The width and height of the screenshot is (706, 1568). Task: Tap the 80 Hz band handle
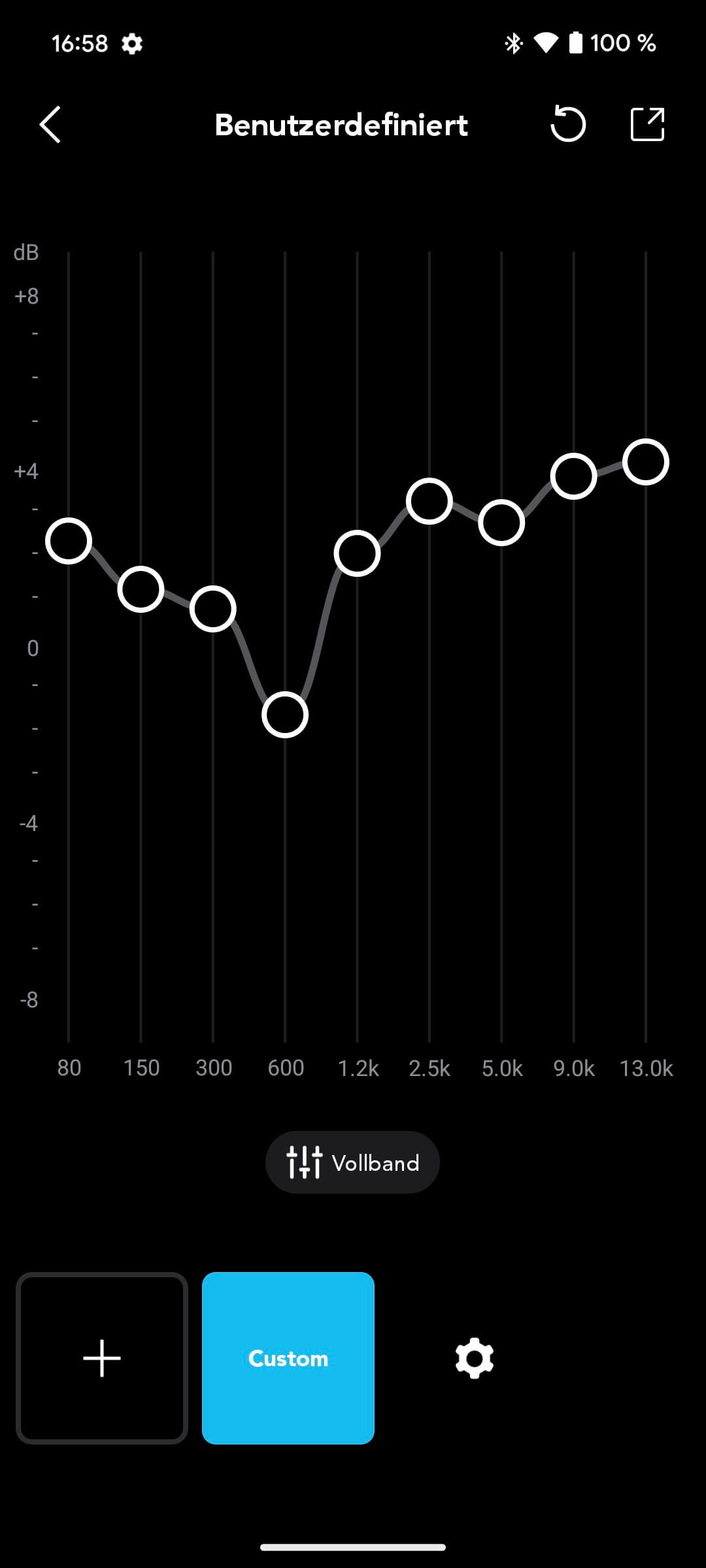[69, 541]
